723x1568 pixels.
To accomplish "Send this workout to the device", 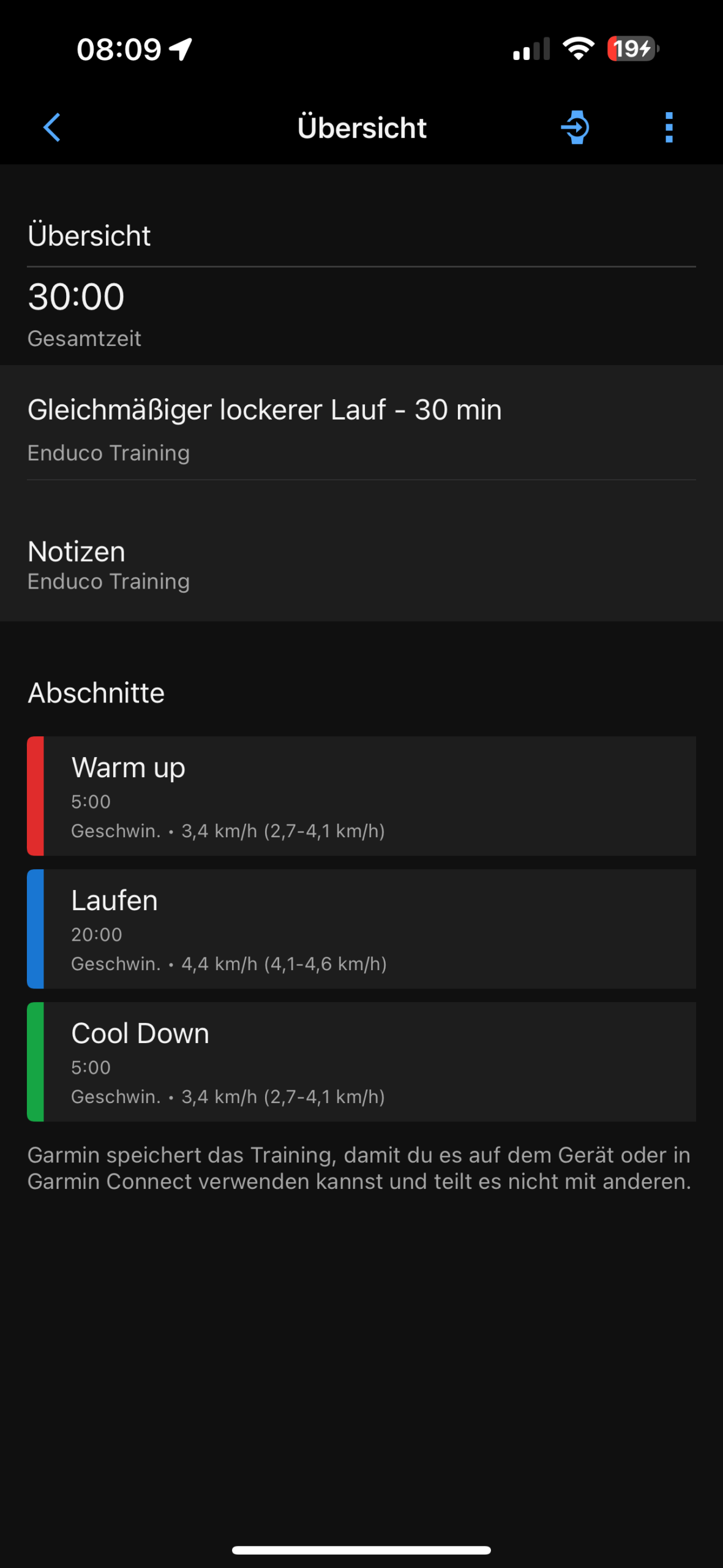I will click(x=575, y=127).
